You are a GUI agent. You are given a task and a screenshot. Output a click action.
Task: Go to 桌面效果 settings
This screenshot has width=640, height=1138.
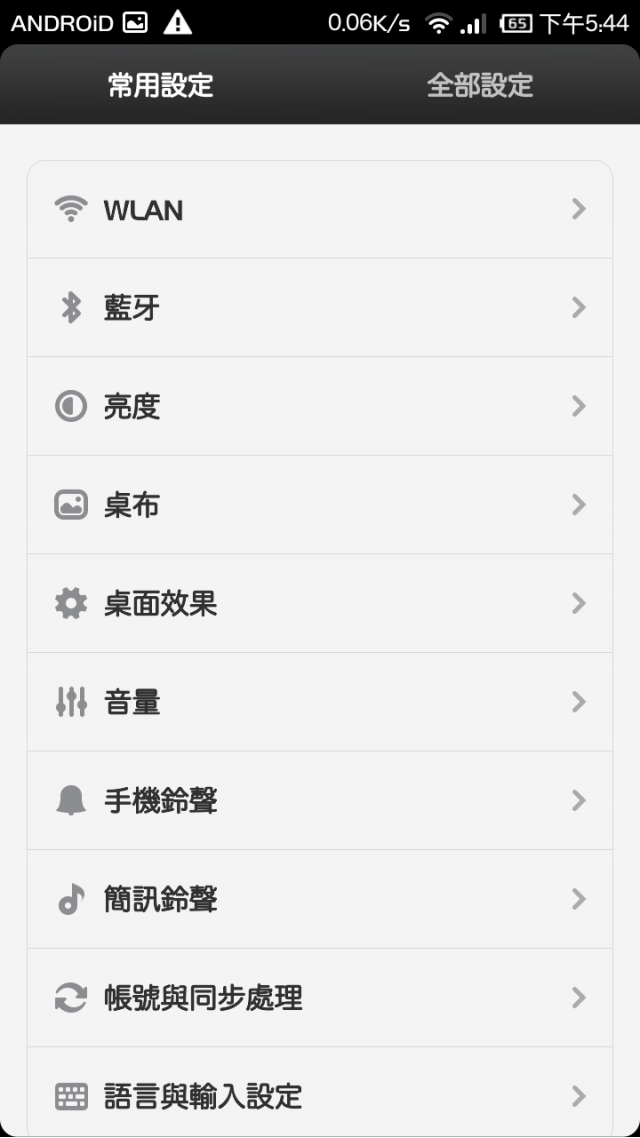[x=320, y=604]
